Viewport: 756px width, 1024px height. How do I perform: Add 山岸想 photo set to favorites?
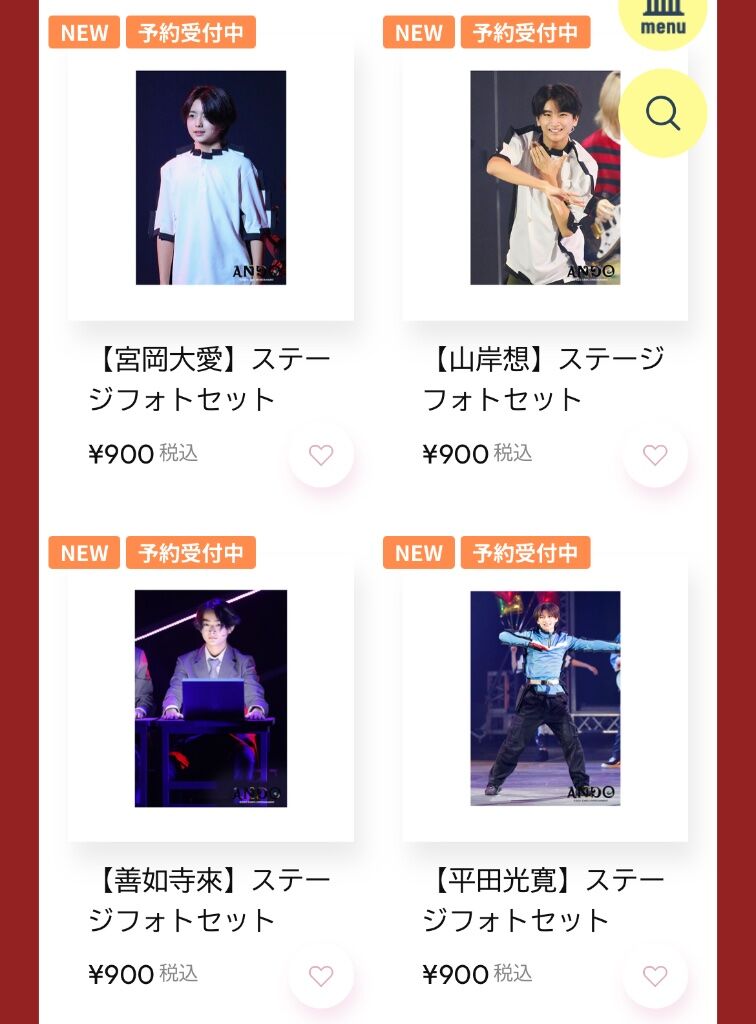[655, 455]
